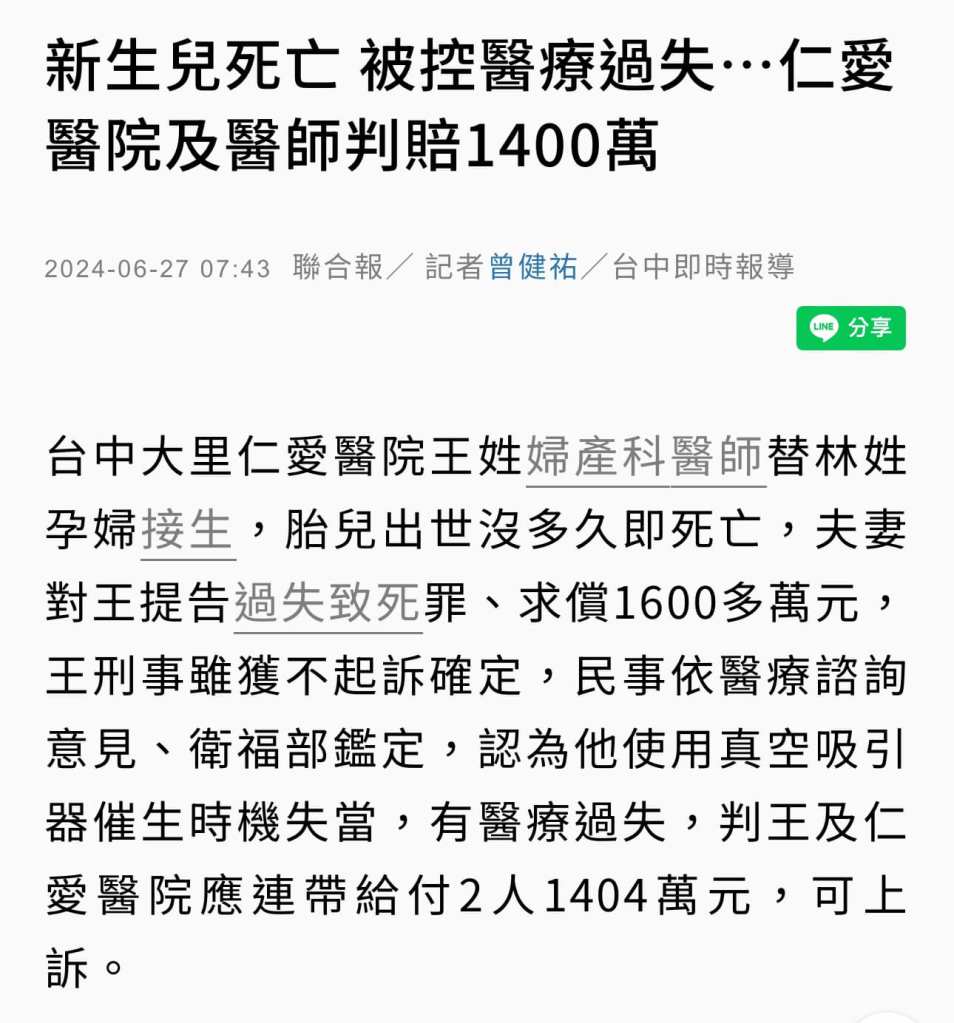Share the article via LINE

pyautogui.click(x=850, y=328)
